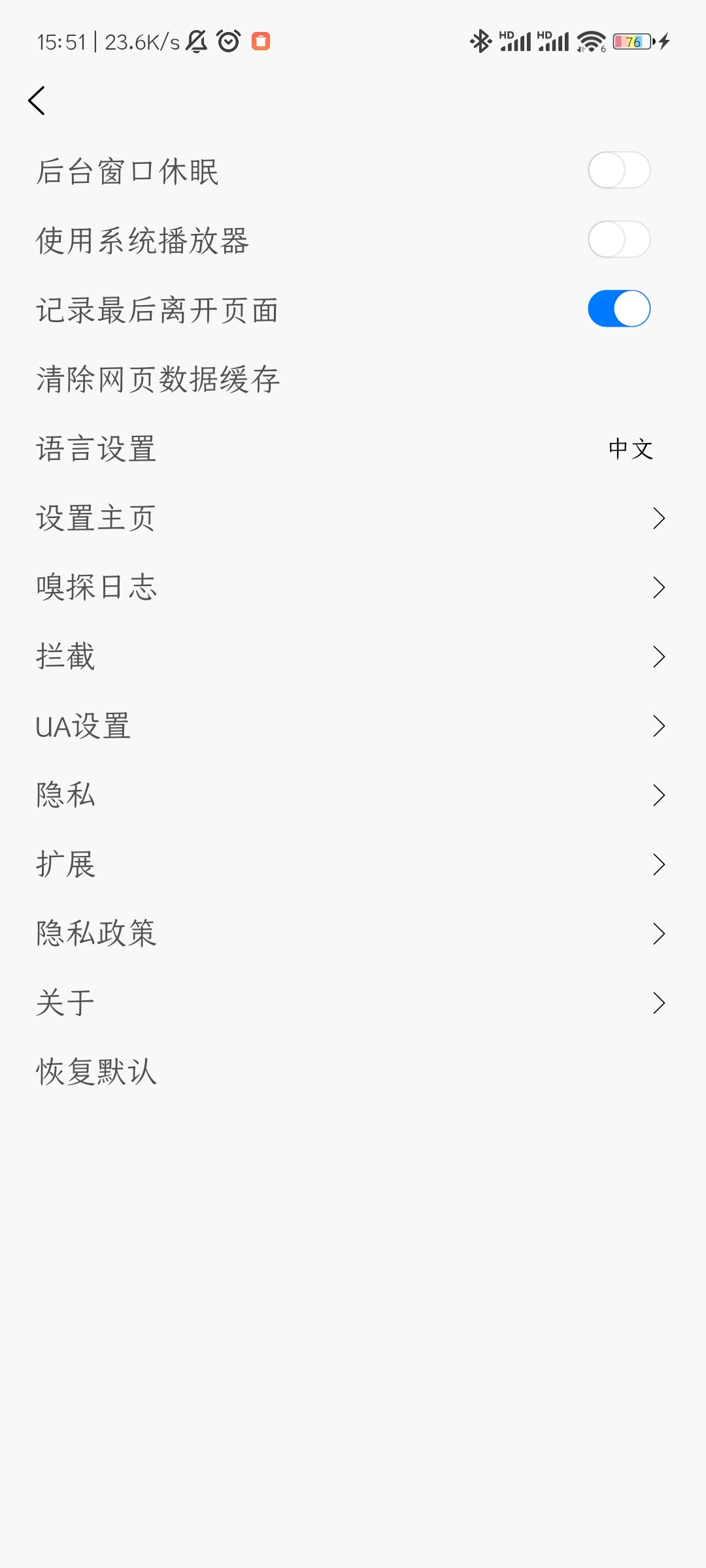The width and height of the screenshot is (706, 1568).
Task: Tap the muted notification icon in status bar
Action: (x=196, y=41)
